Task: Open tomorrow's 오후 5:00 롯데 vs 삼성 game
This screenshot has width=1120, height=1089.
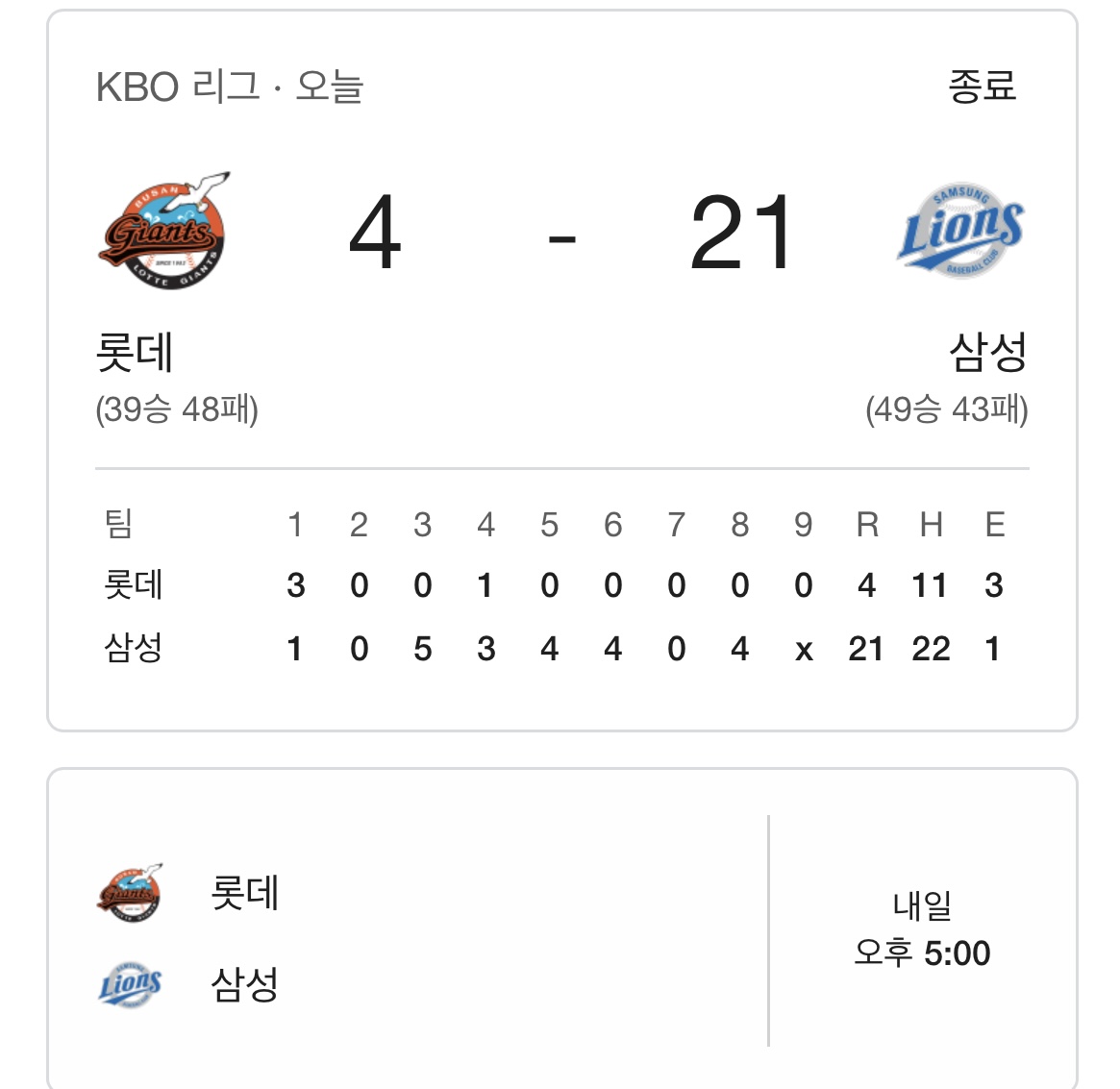Action: [x=561, y=930]
